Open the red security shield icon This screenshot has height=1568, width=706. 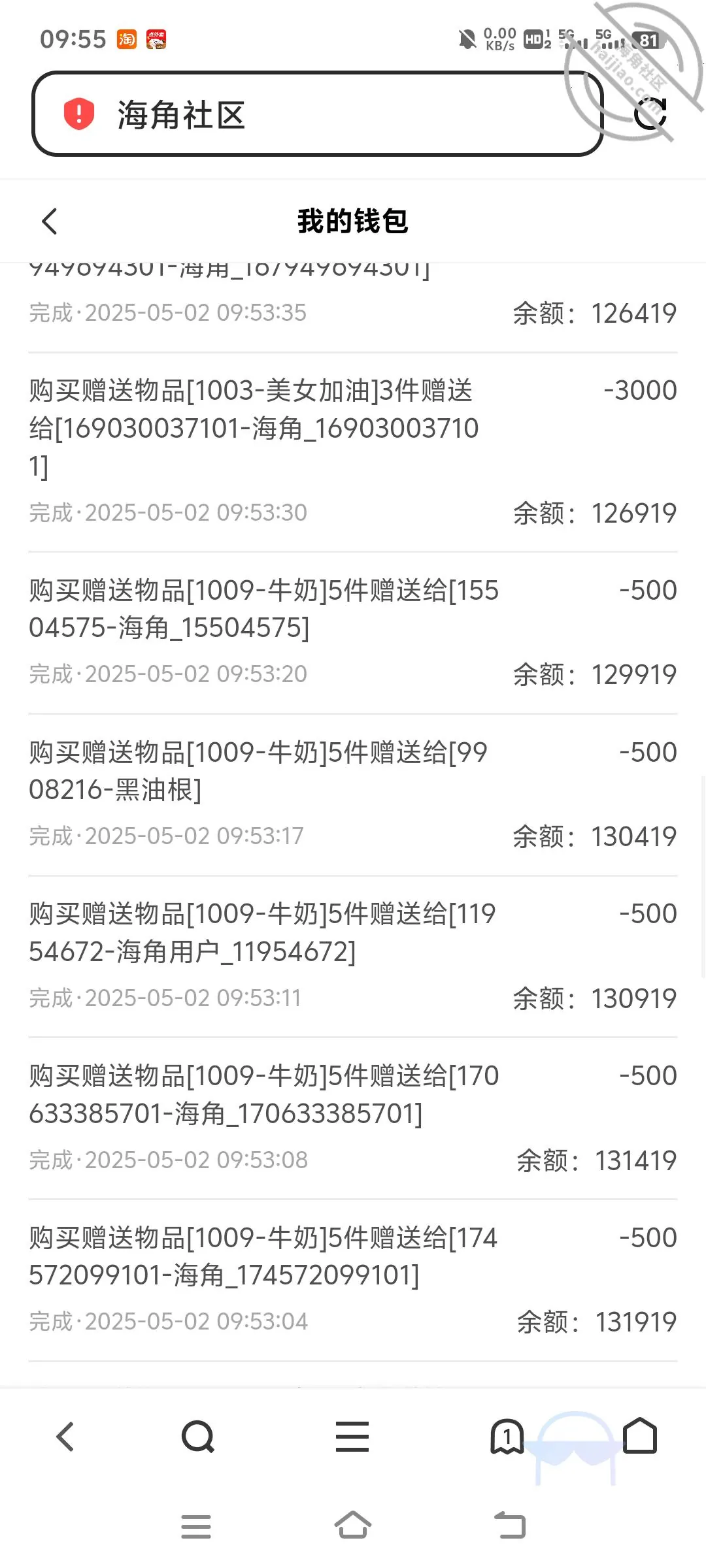click(79, 114)
